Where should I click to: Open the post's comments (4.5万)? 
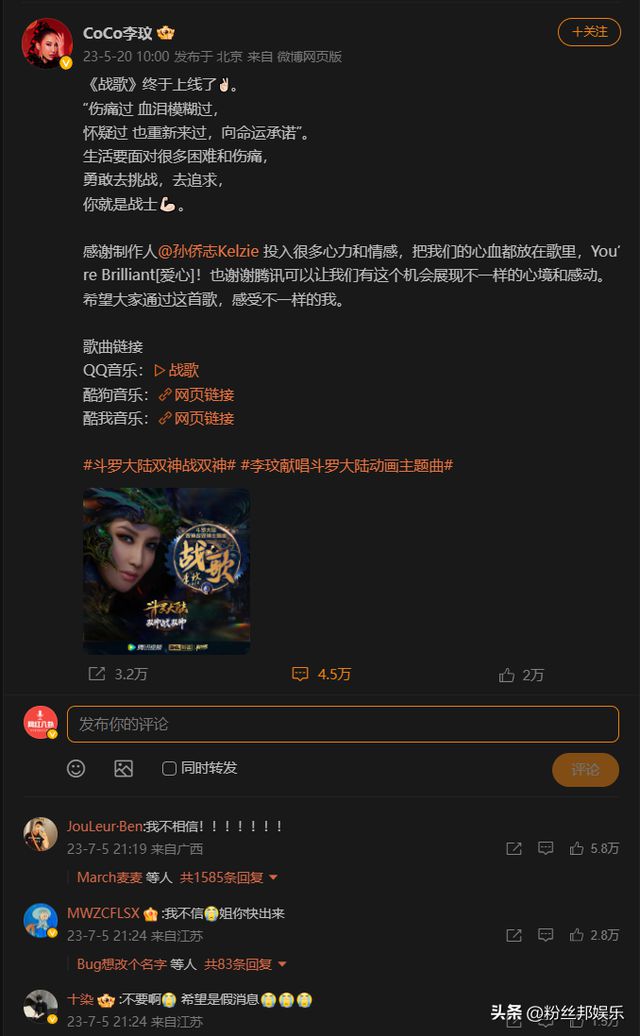(321, 674)
